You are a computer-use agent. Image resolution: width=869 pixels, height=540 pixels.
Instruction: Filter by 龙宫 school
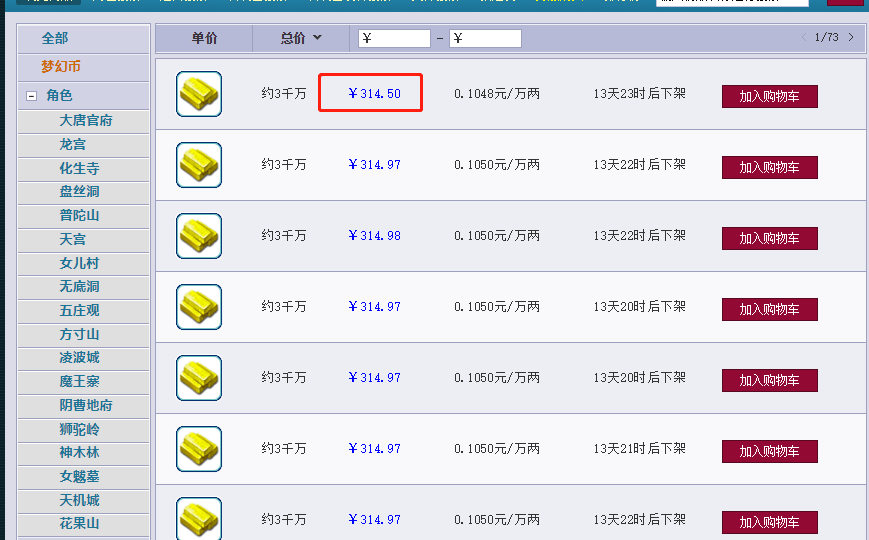pos(73,144)
